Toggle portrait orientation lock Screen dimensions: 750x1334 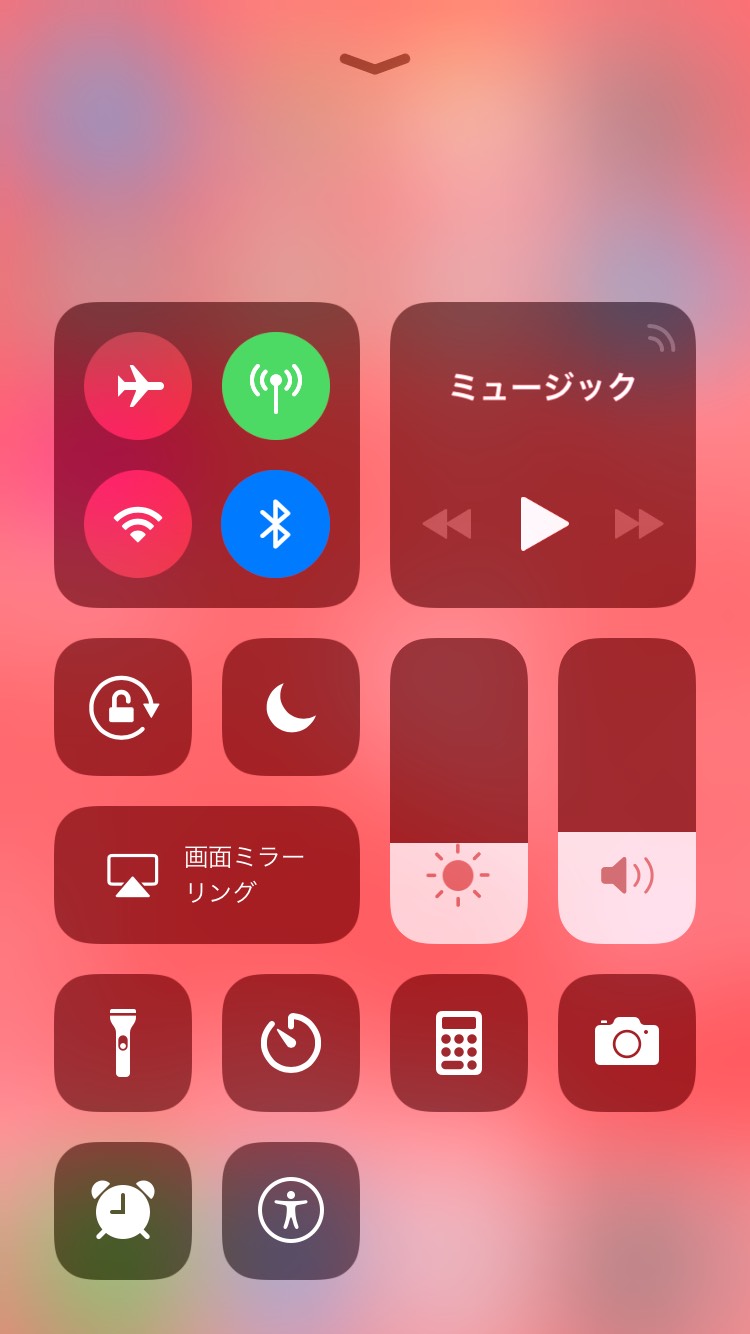point(123,707)
